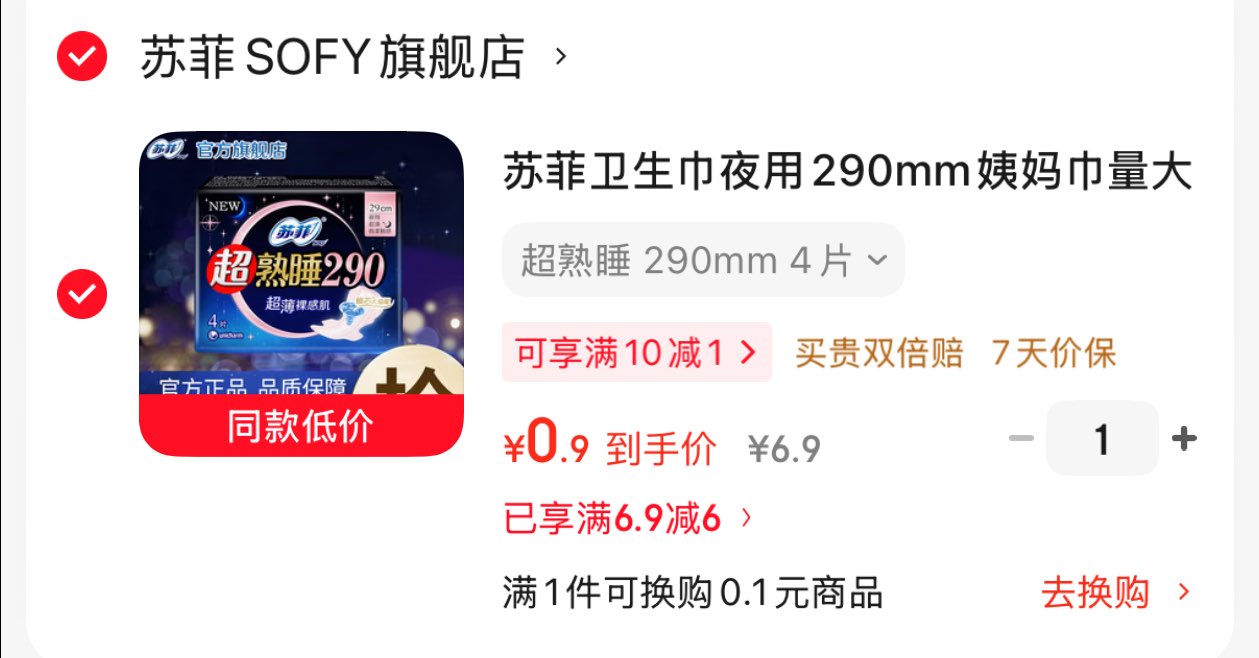Open the 苏菲卫生巾夜用290mm product title

click(847, 172)
